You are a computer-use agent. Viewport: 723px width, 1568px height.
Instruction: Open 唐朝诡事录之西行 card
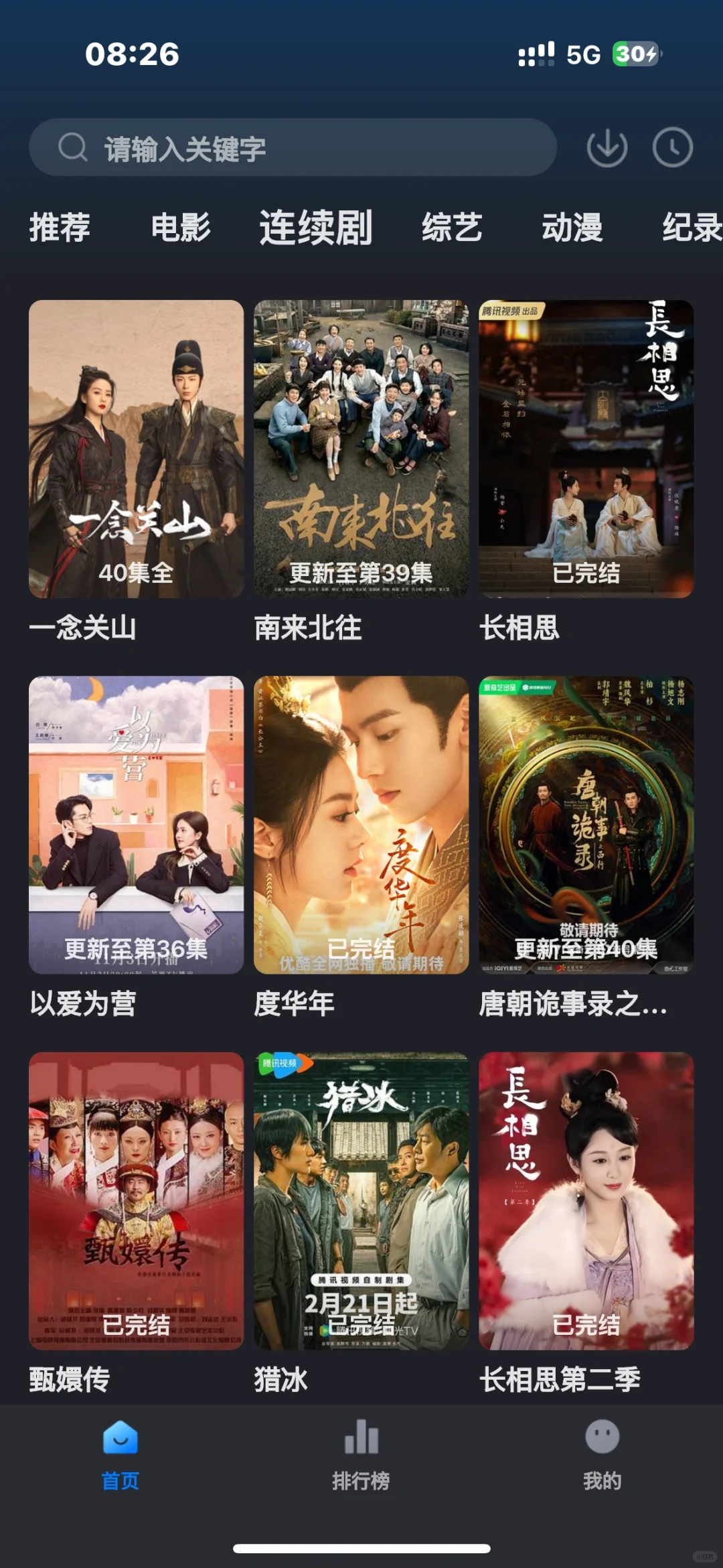586,825
